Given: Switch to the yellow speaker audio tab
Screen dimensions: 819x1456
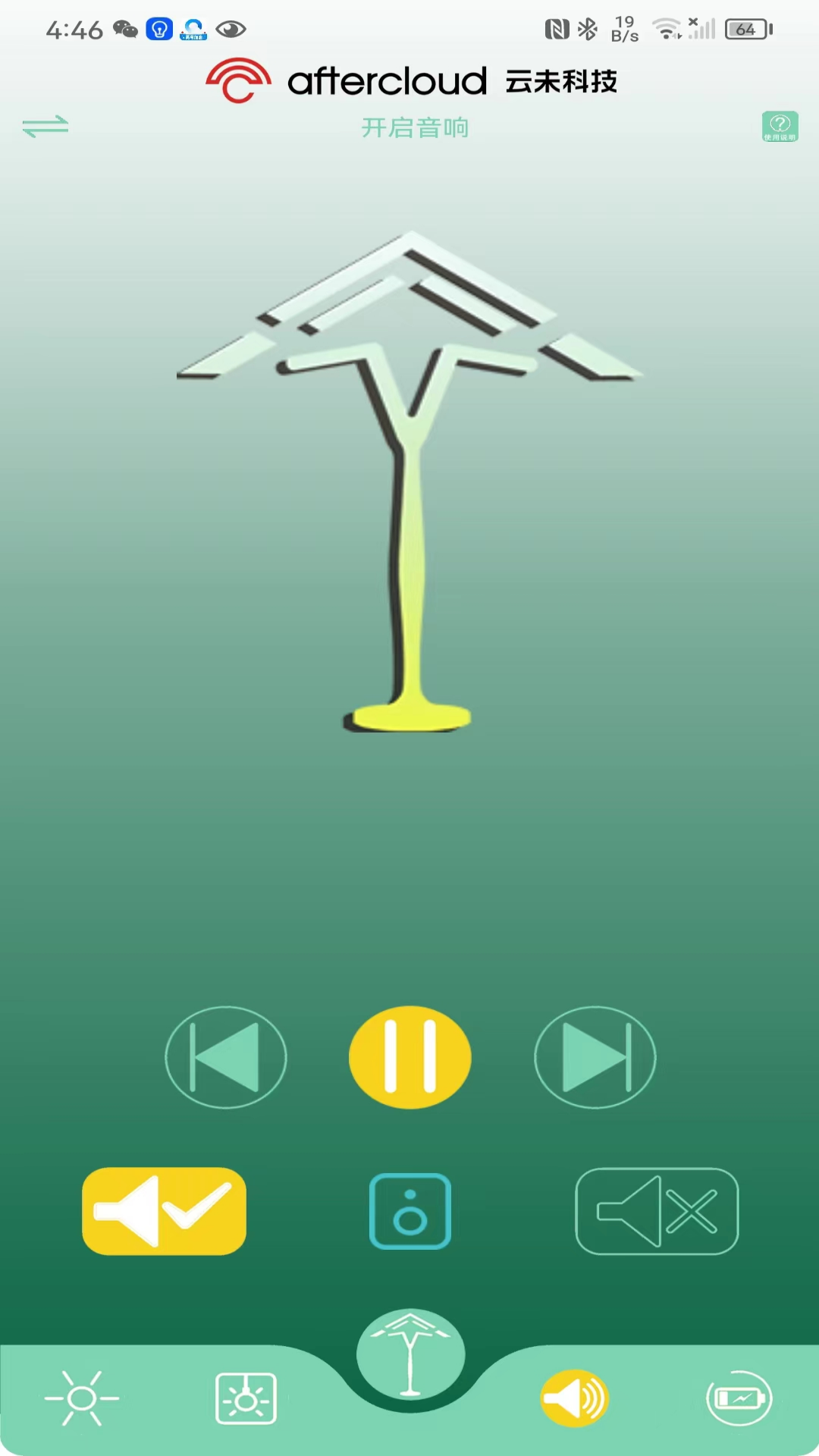Looking at the screenshot, I should (574, 1398).
